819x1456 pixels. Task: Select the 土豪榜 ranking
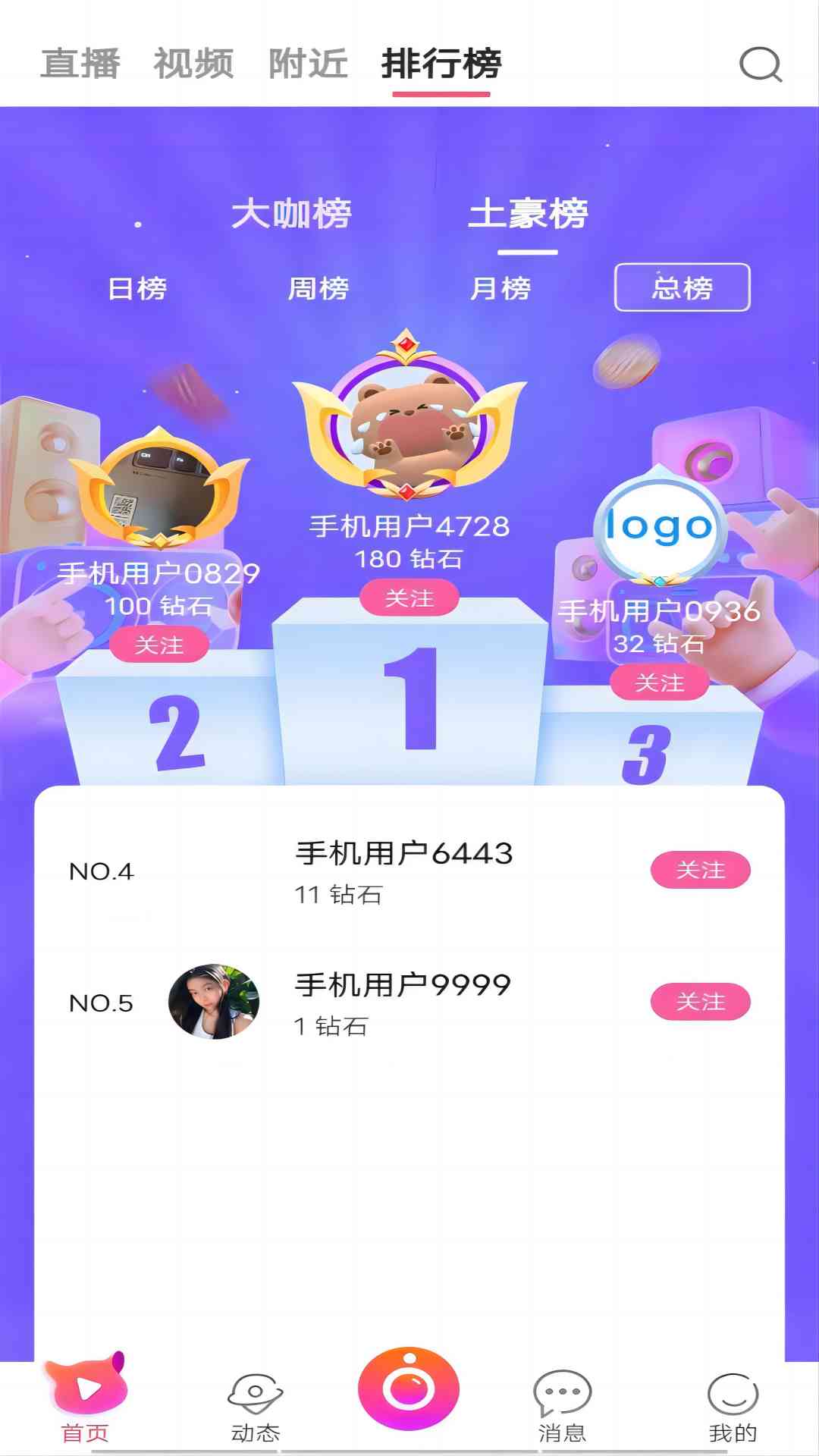coord(528,213)
